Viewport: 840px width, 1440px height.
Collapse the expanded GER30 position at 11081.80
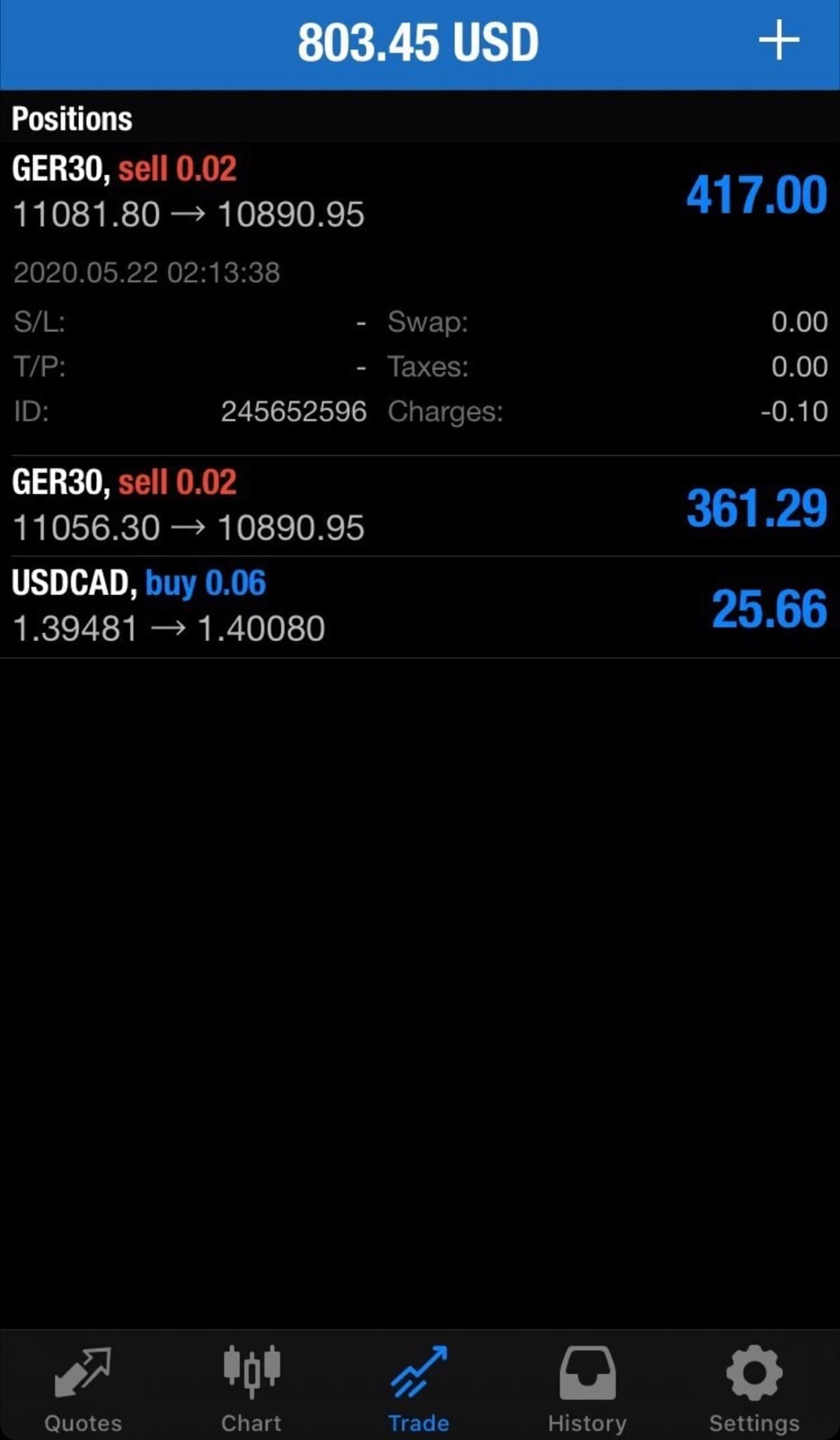click(x=420, y=299)
